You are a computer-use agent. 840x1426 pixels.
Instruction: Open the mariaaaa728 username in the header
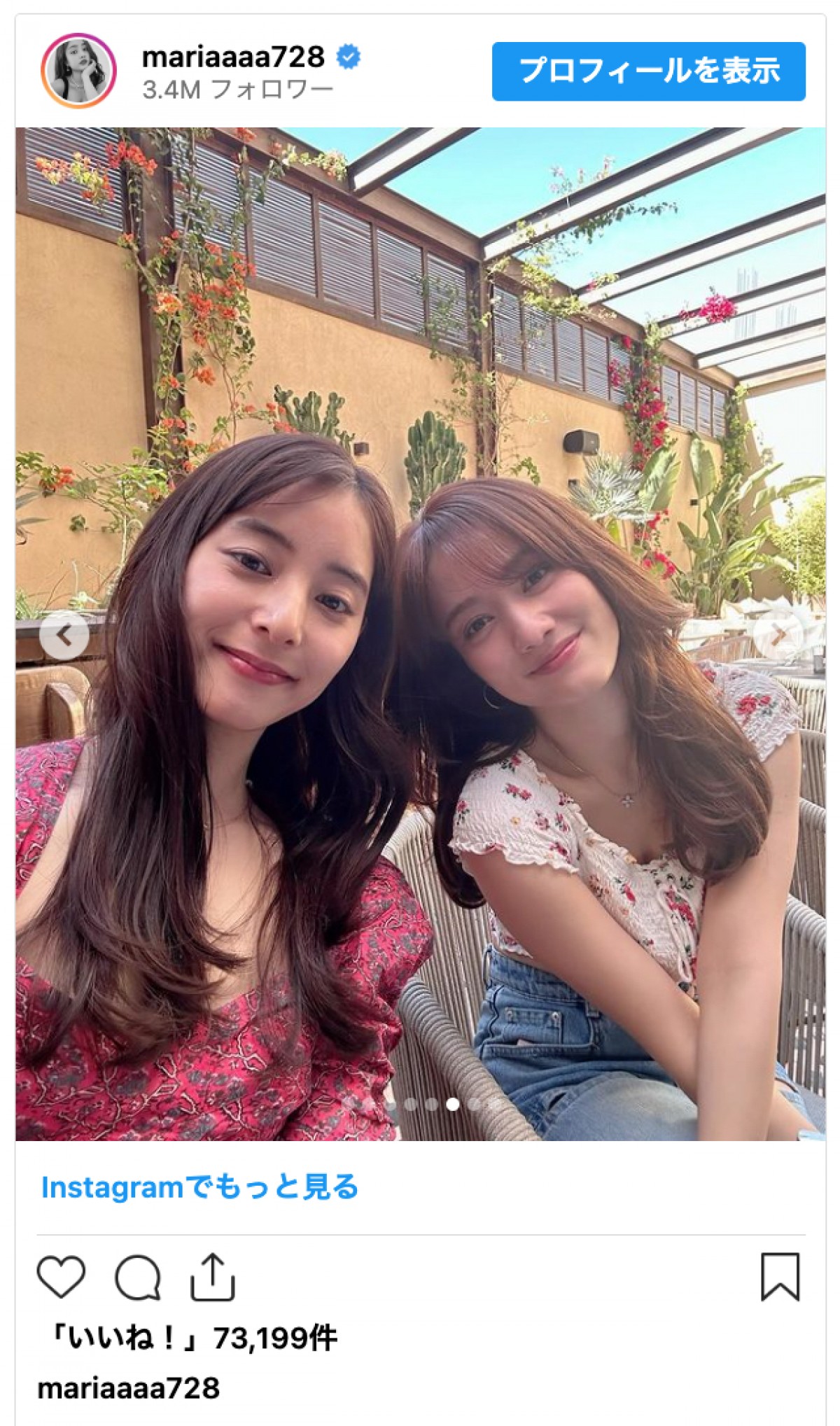[233, 57]
